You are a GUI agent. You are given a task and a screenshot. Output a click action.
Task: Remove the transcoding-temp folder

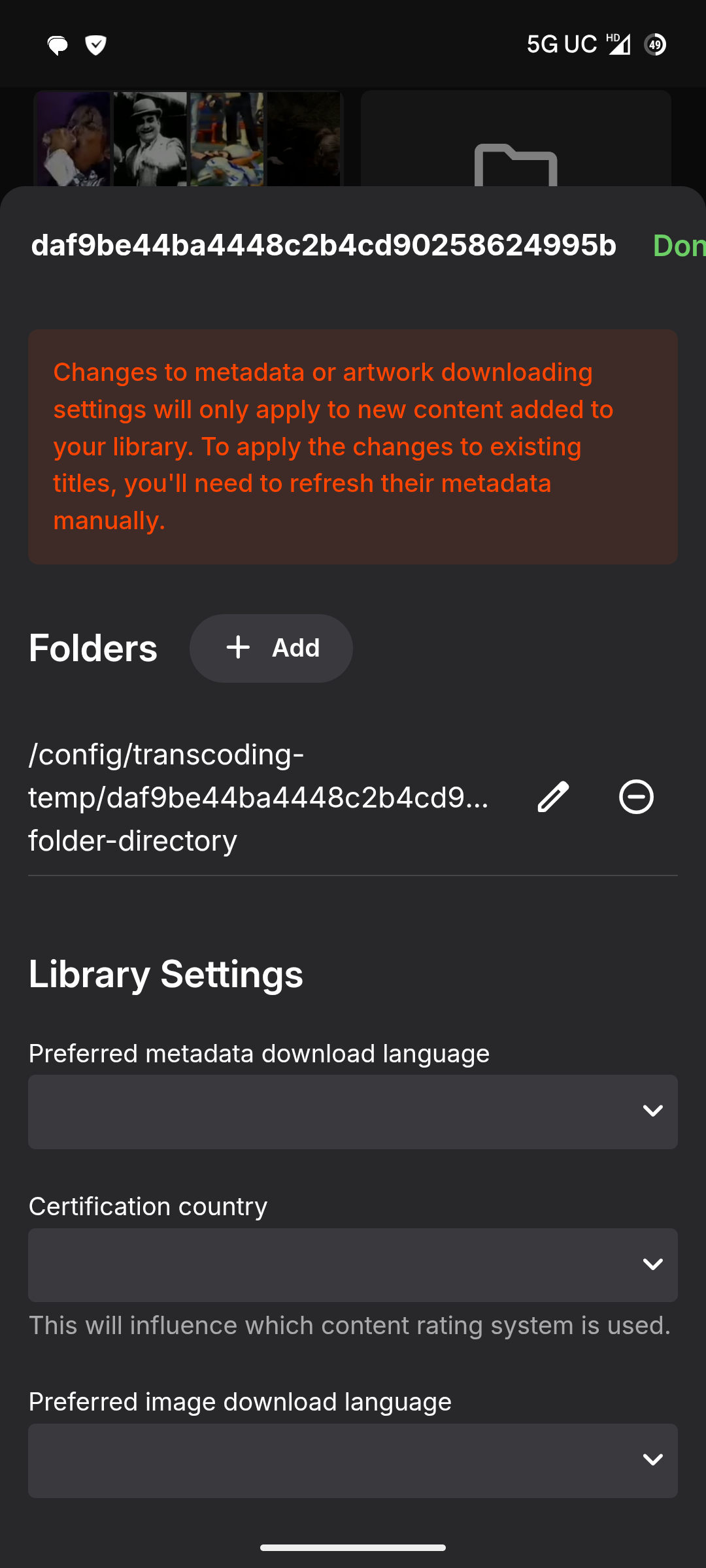tap(636, 796)
